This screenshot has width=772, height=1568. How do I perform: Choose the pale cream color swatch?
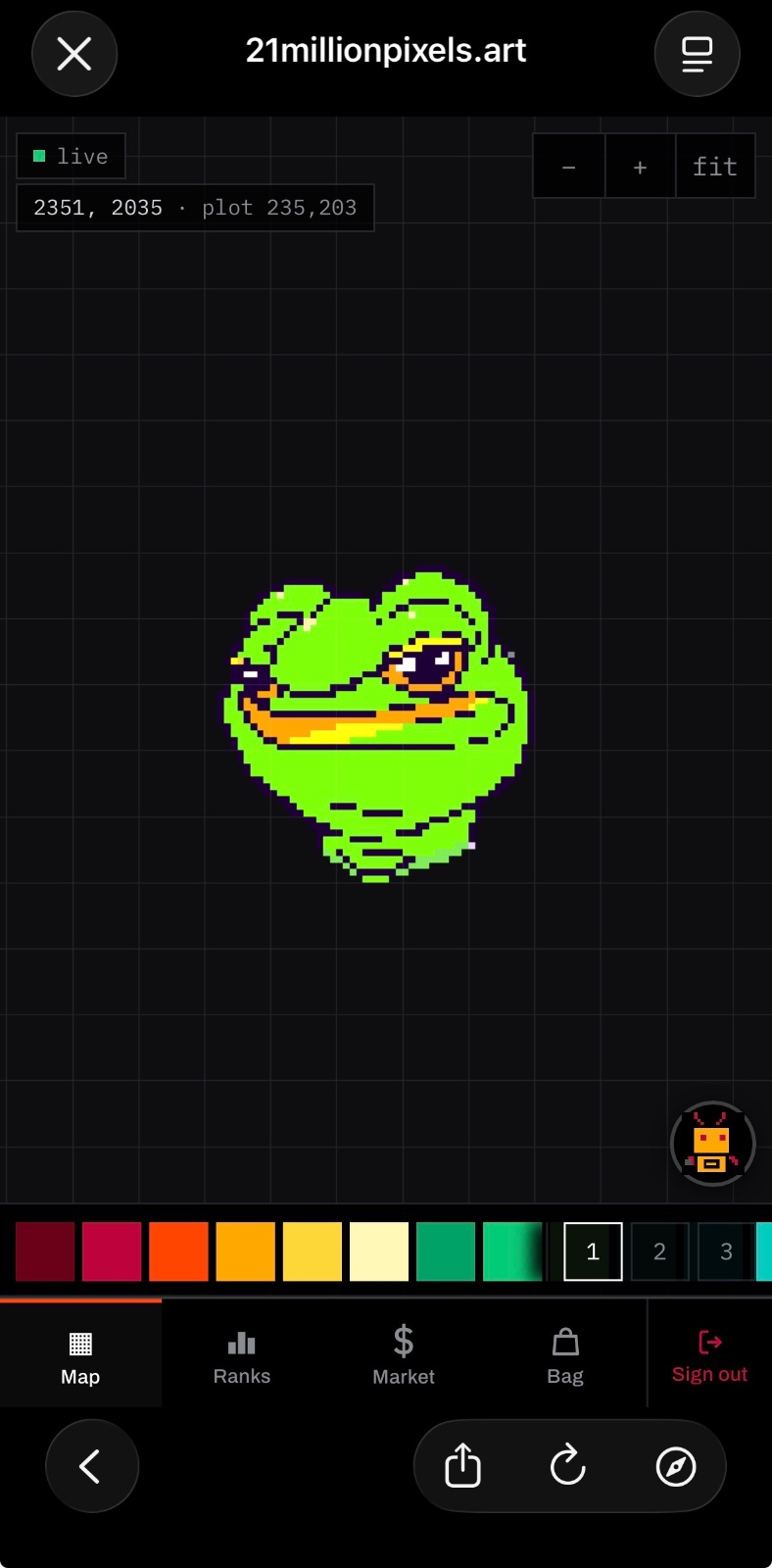point(379,1251)
